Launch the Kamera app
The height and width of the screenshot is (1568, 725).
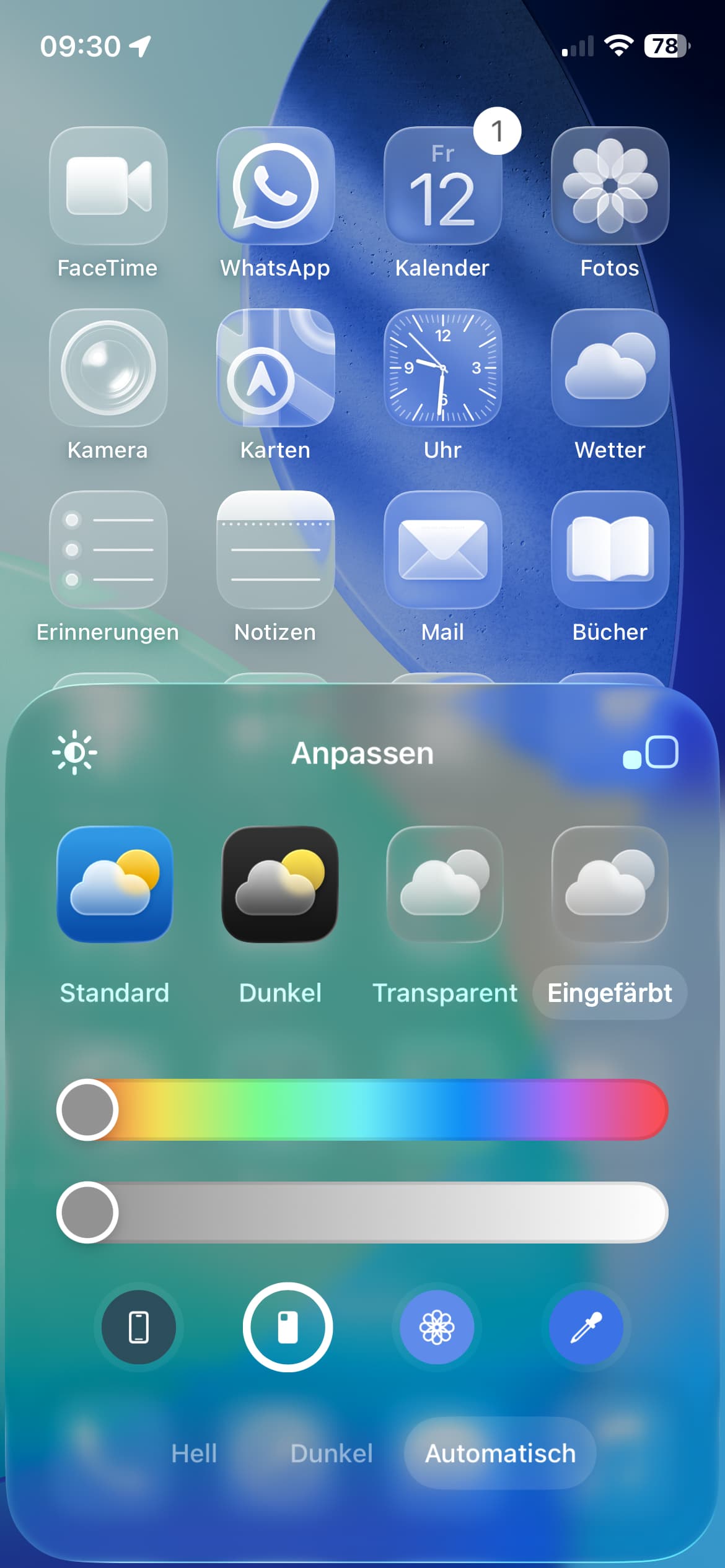point(108,368)
